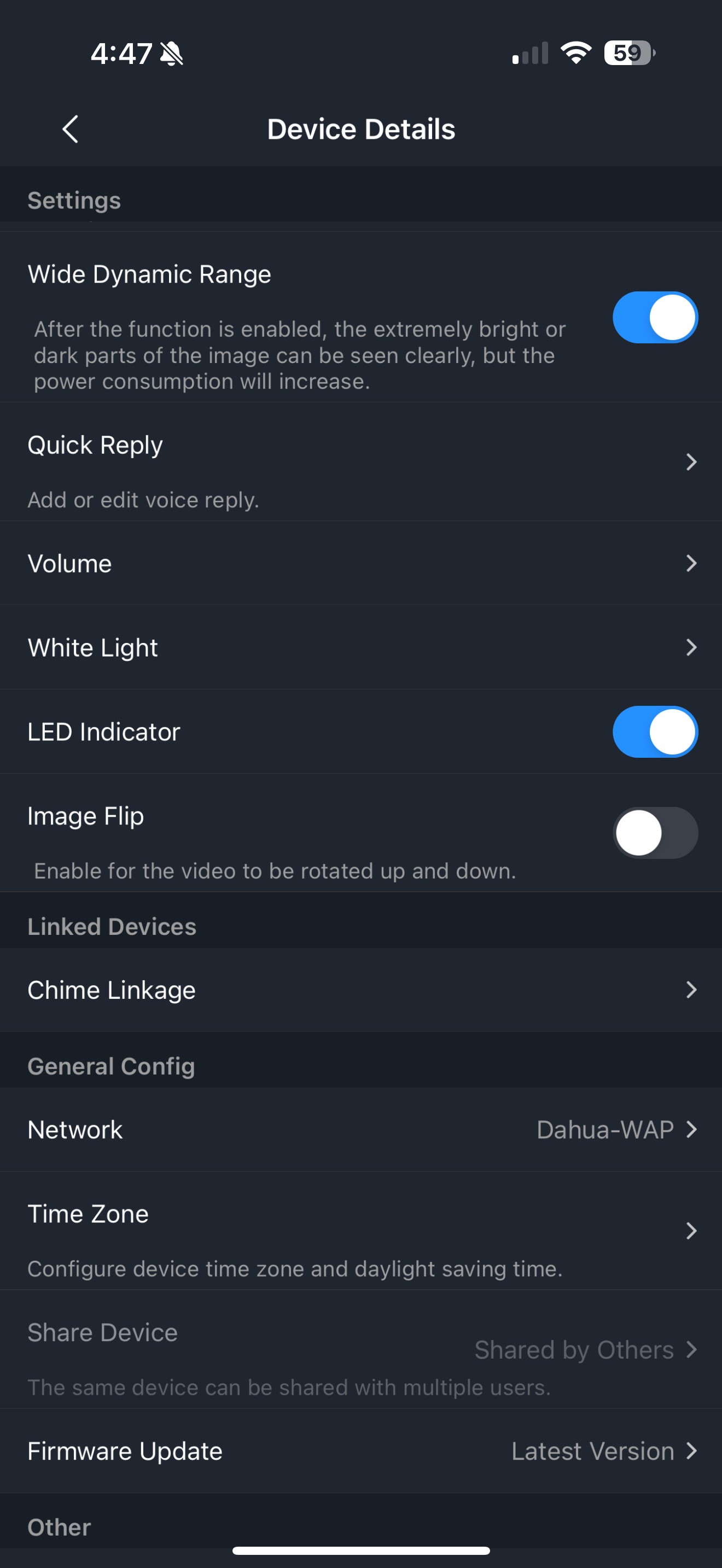The height and width of the screenshot is (1568, 722).
Task: Check the Firmware Update row
Action: tap(360, 1451)
